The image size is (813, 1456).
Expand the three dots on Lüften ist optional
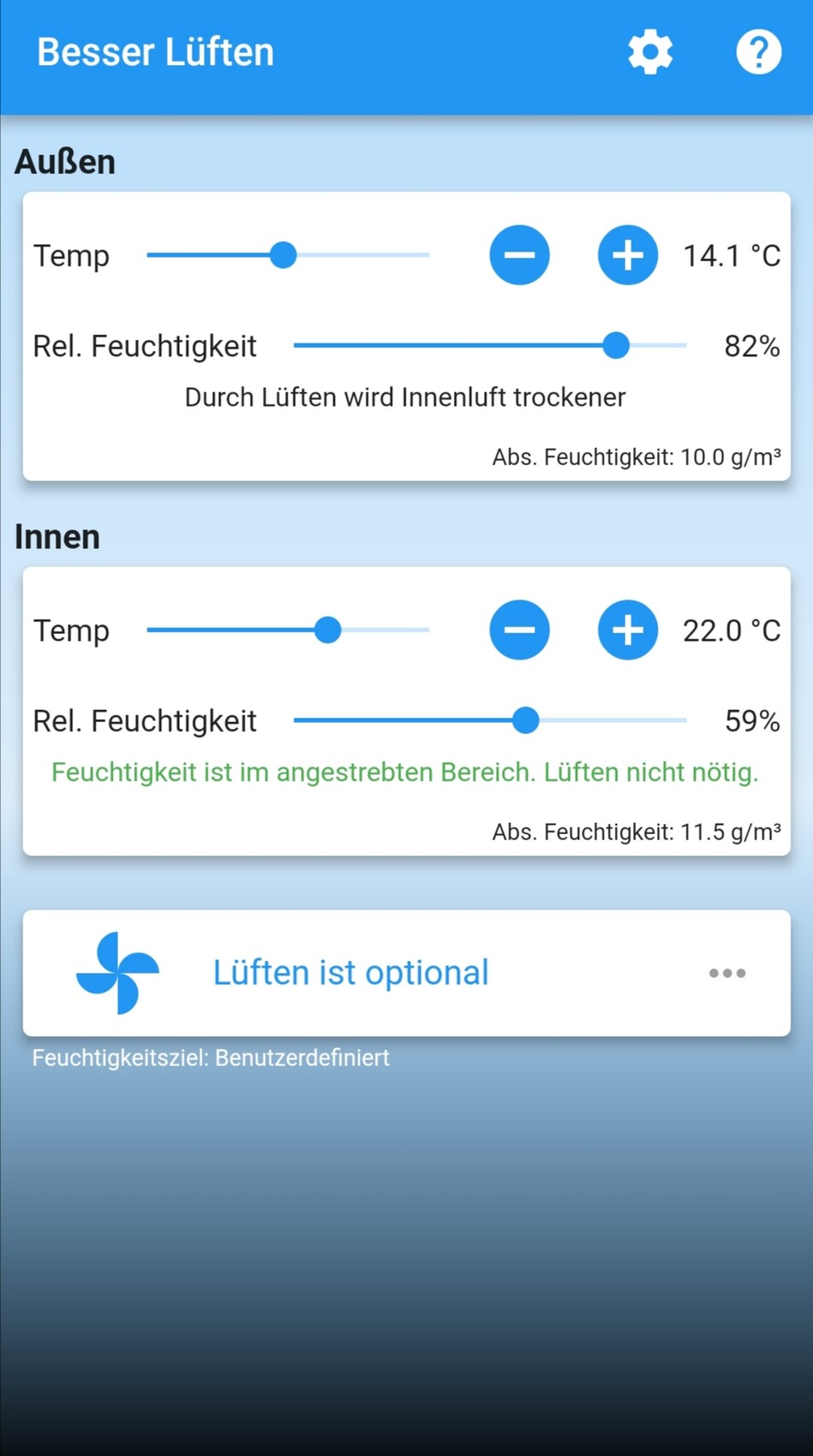click(726, 973)
